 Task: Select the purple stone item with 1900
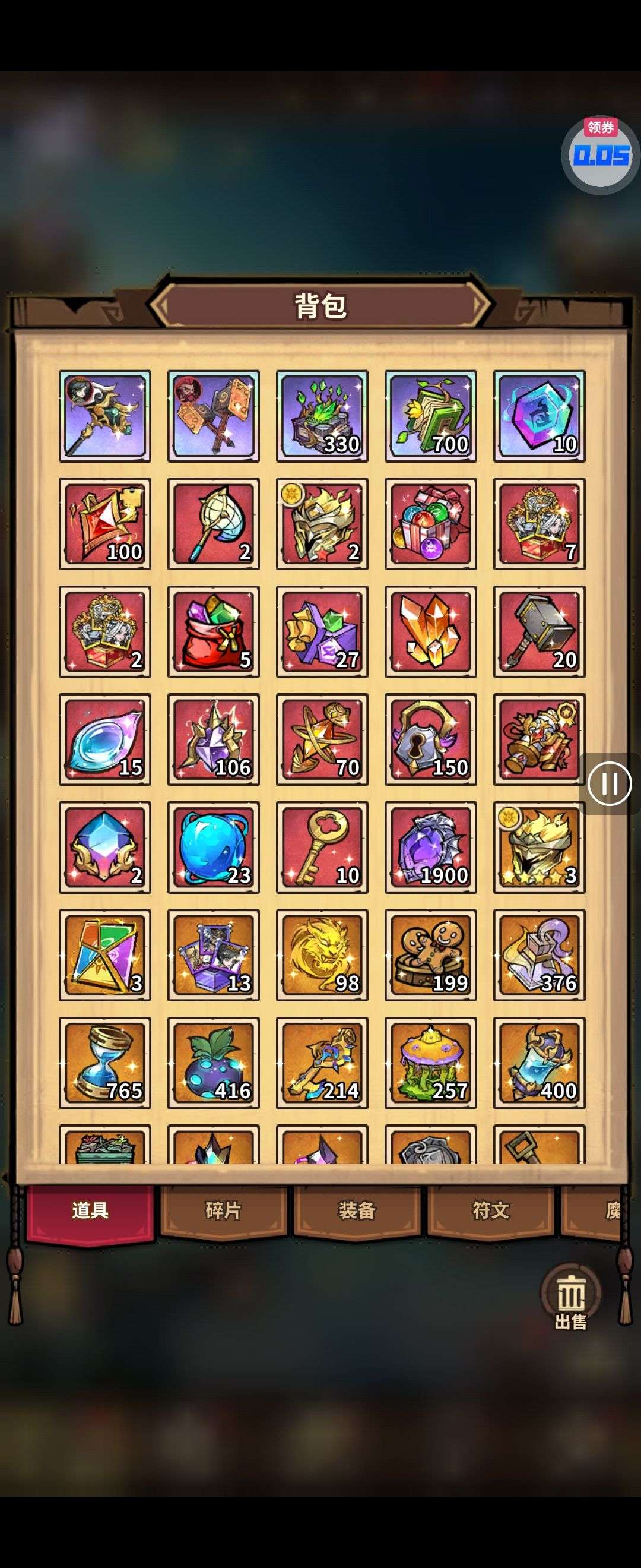(x=430, y=847)
